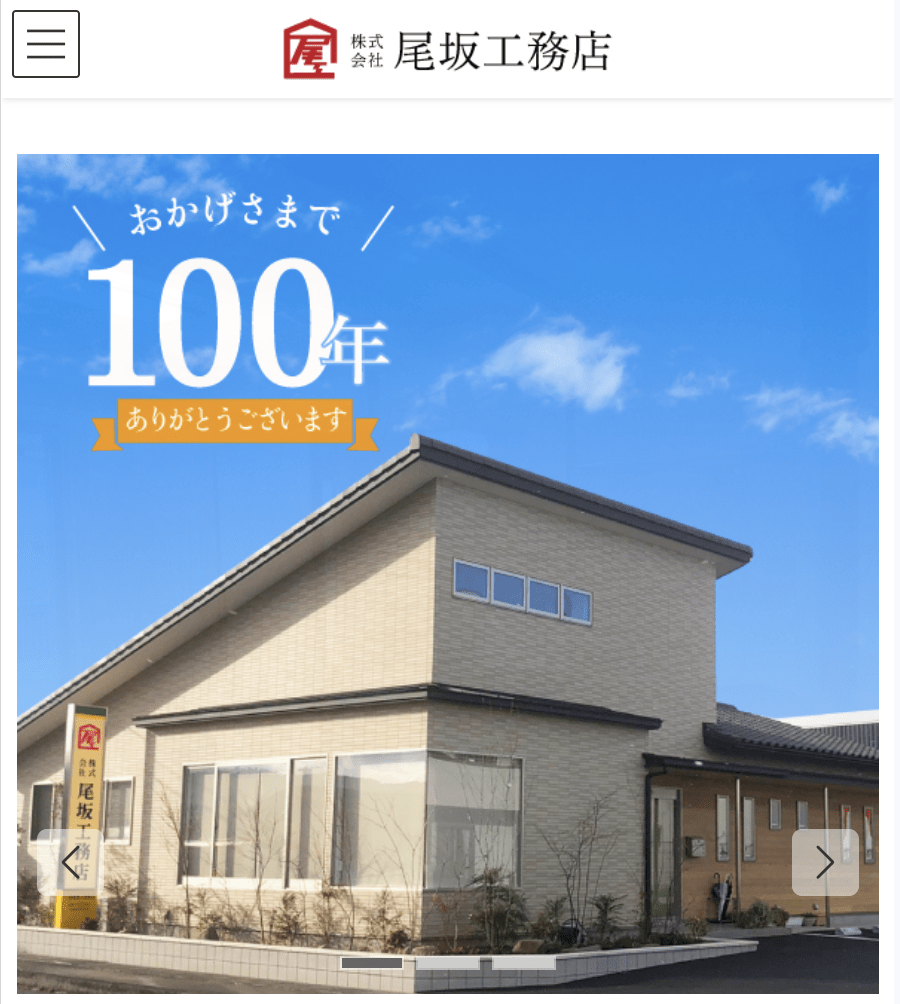
Task: Go to the 尾坂工務店 home logo
Action: pos(447,49)
